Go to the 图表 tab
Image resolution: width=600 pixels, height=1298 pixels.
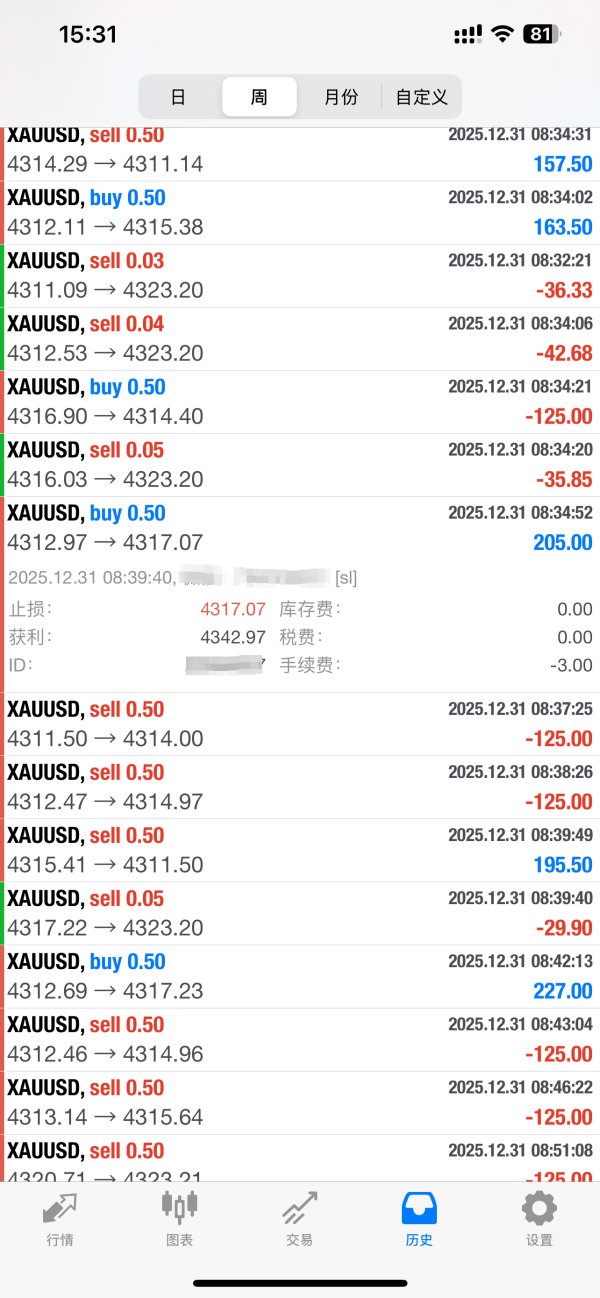tap(180, 1218)
